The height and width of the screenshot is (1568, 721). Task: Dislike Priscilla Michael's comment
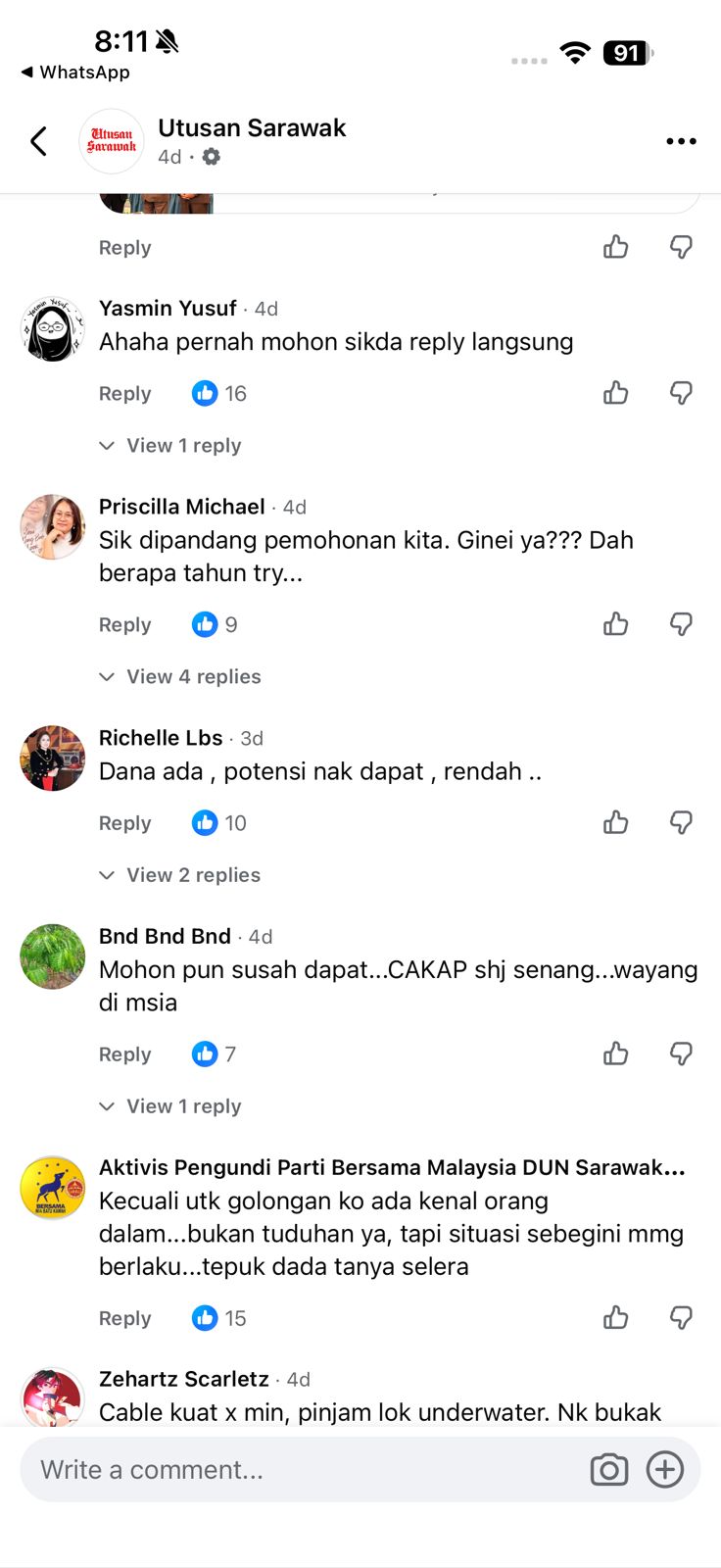[681, 625]
